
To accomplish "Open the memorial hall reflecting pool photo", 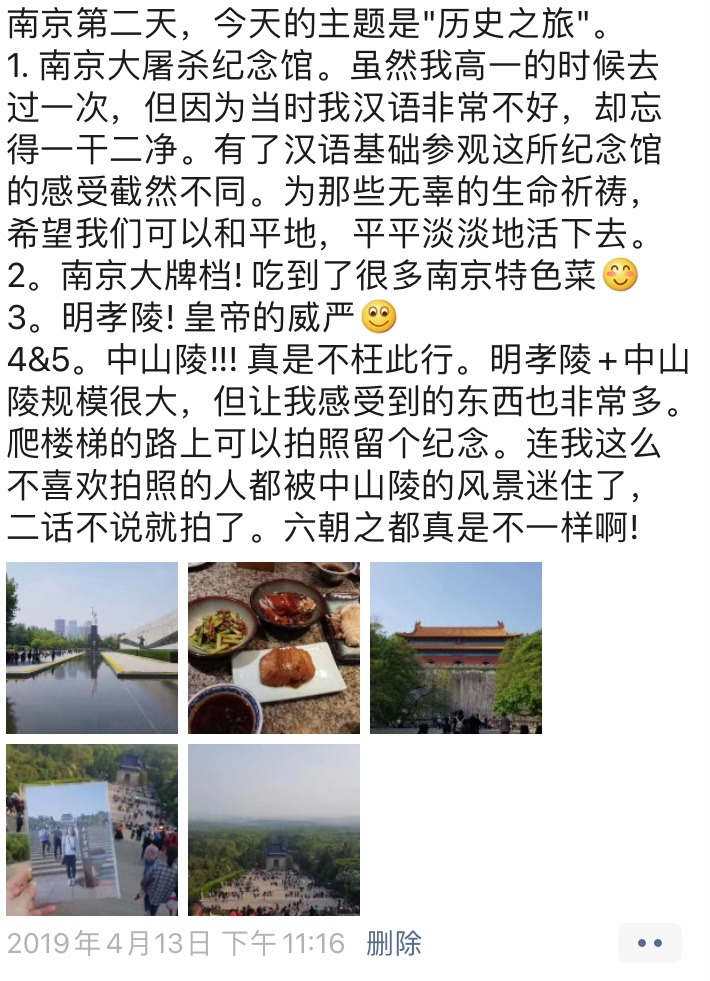I will coord(92,648).
